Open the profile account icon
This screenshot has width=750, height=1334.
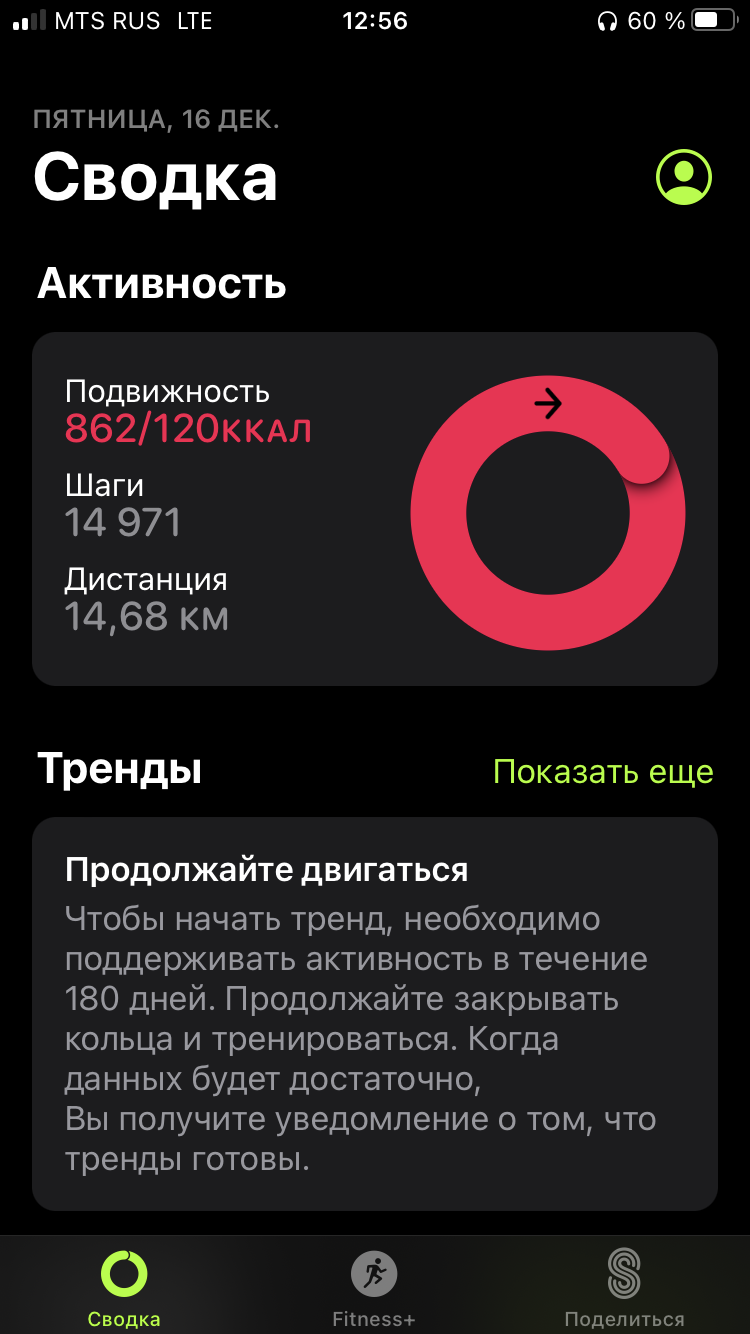(684, 177)
